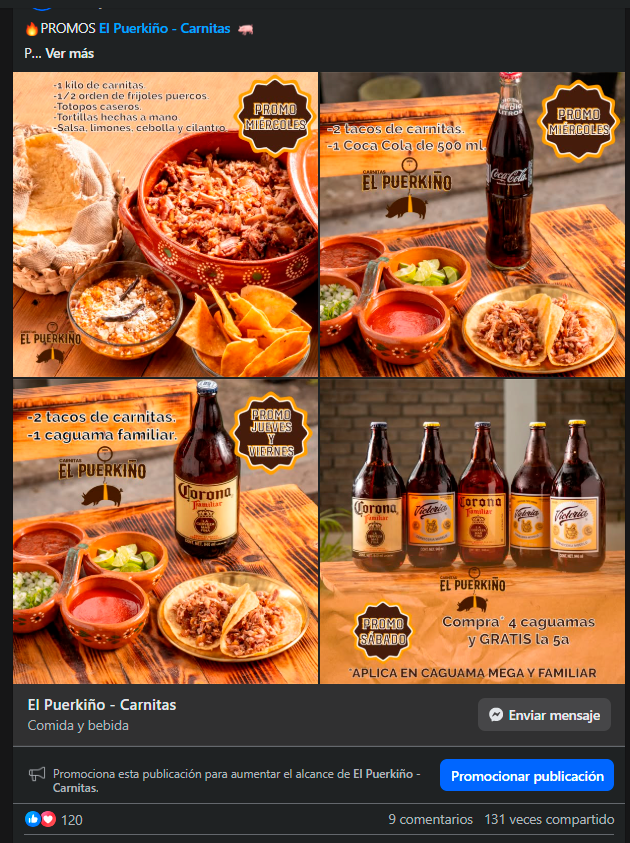Image resolution: width=630 pixels, height=843 pixels.
Task: Expand the post text with Ver más
Action: coord(69,53)
